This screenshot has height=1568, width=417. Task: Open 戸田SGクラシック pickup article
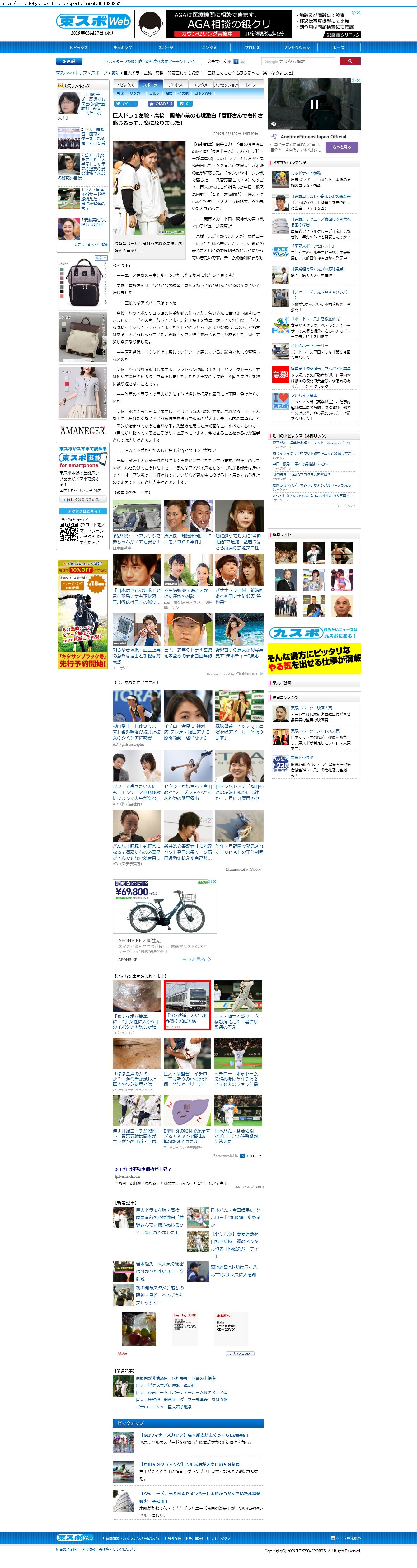[190, 1465]
